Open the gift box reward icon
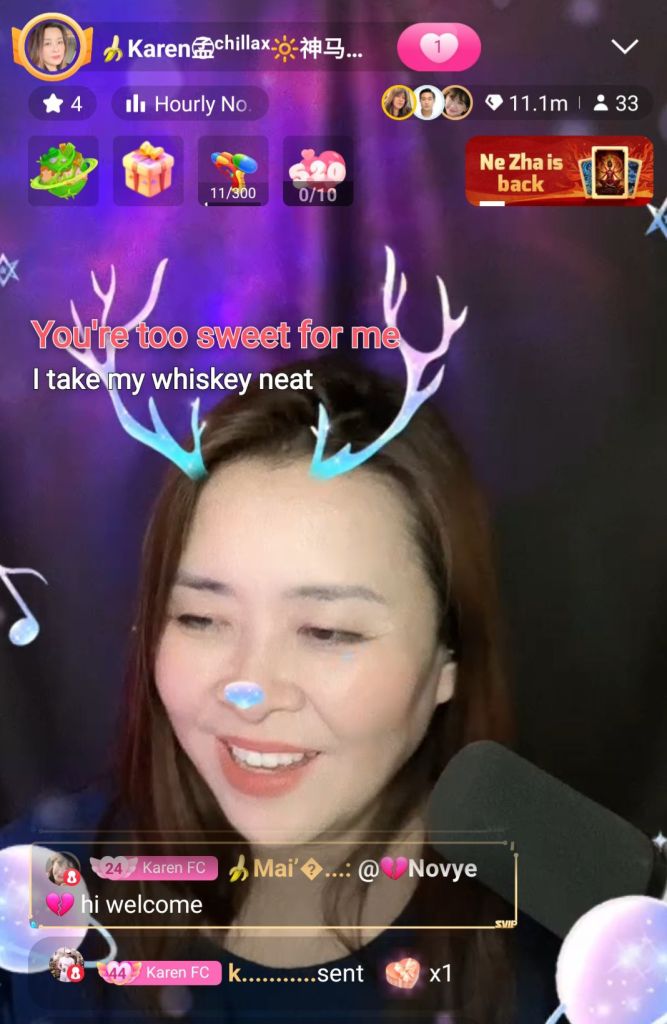Image resolution: width=667 pixels, height=1024 pixels. click(148, 170)
